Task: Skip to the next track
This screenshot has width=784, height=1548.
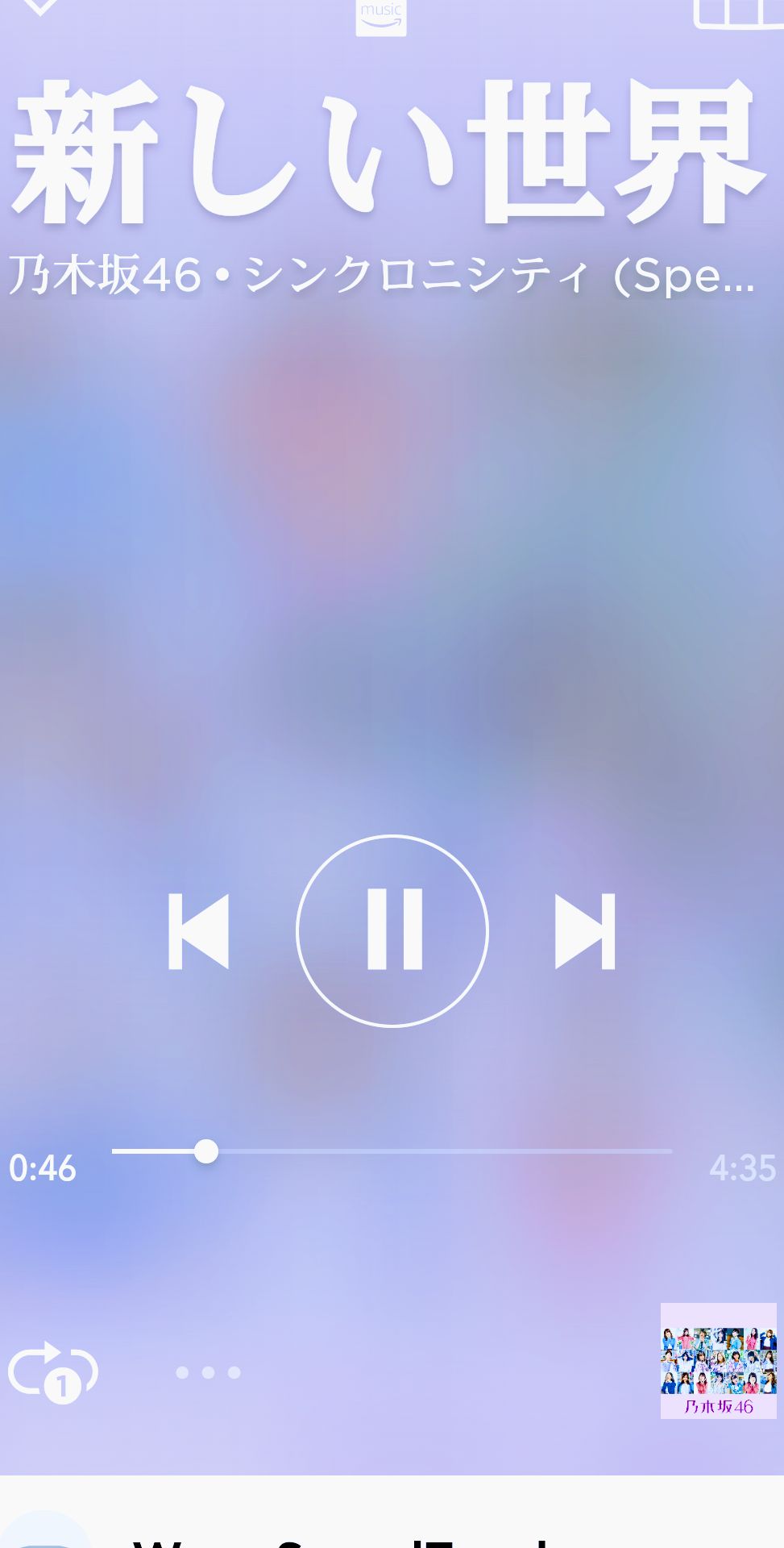Action: pyautogui.click(x=586, y=931)
